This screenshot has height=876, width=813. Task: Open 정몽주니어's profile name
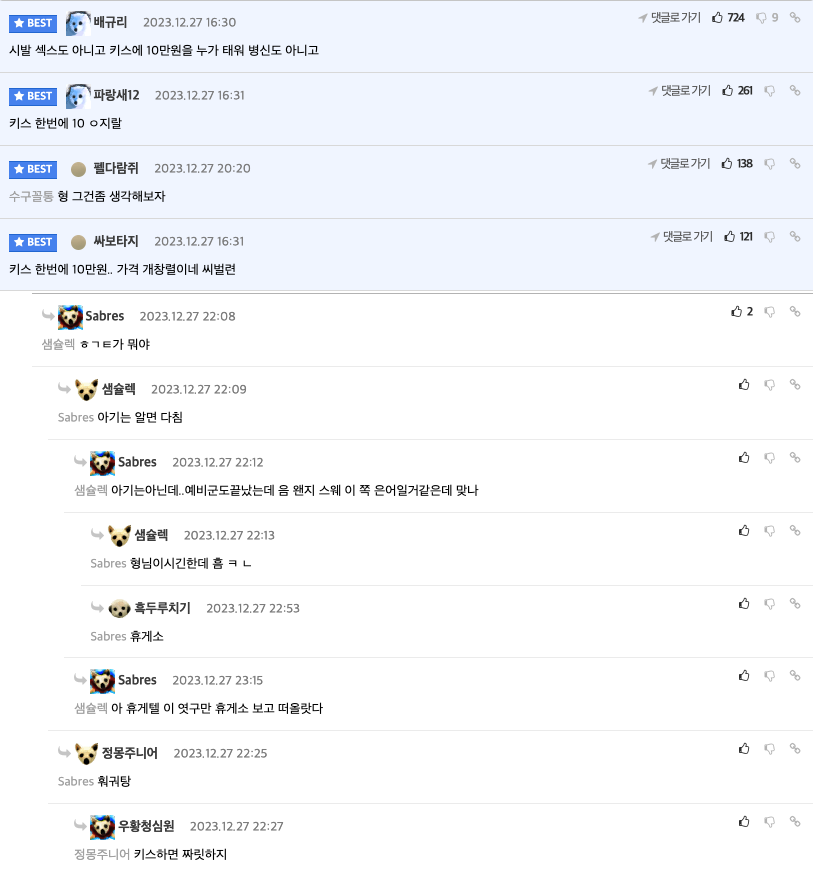coord(129,753)
